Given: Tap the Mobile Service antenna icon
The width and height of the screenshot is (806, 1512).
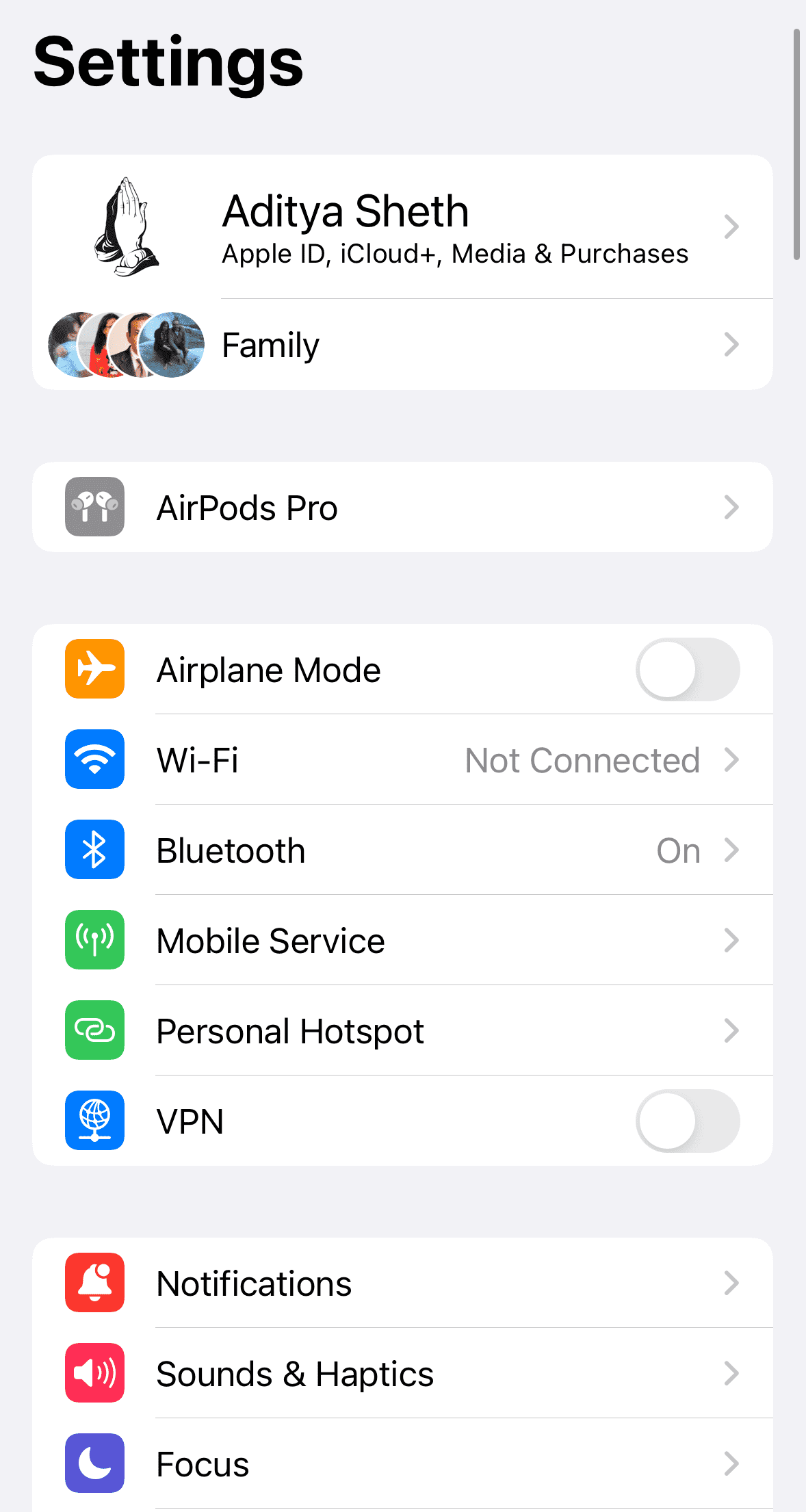Looking at the screenshot, I should point(94,940).
